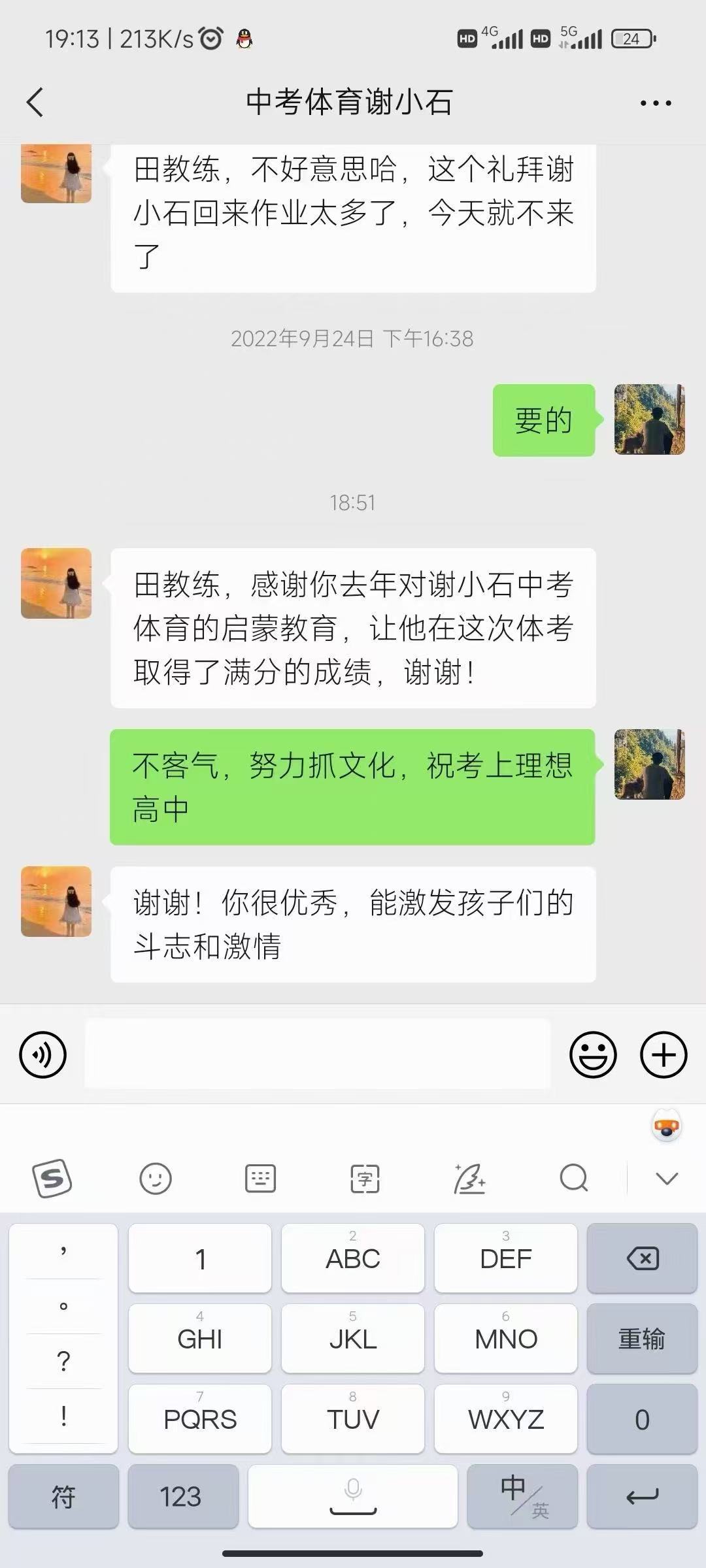The width and height of the screenshot is (706, 1568).
Task: Open Sogou sticker face icon on toolbar
Action: click(156, 1179)
